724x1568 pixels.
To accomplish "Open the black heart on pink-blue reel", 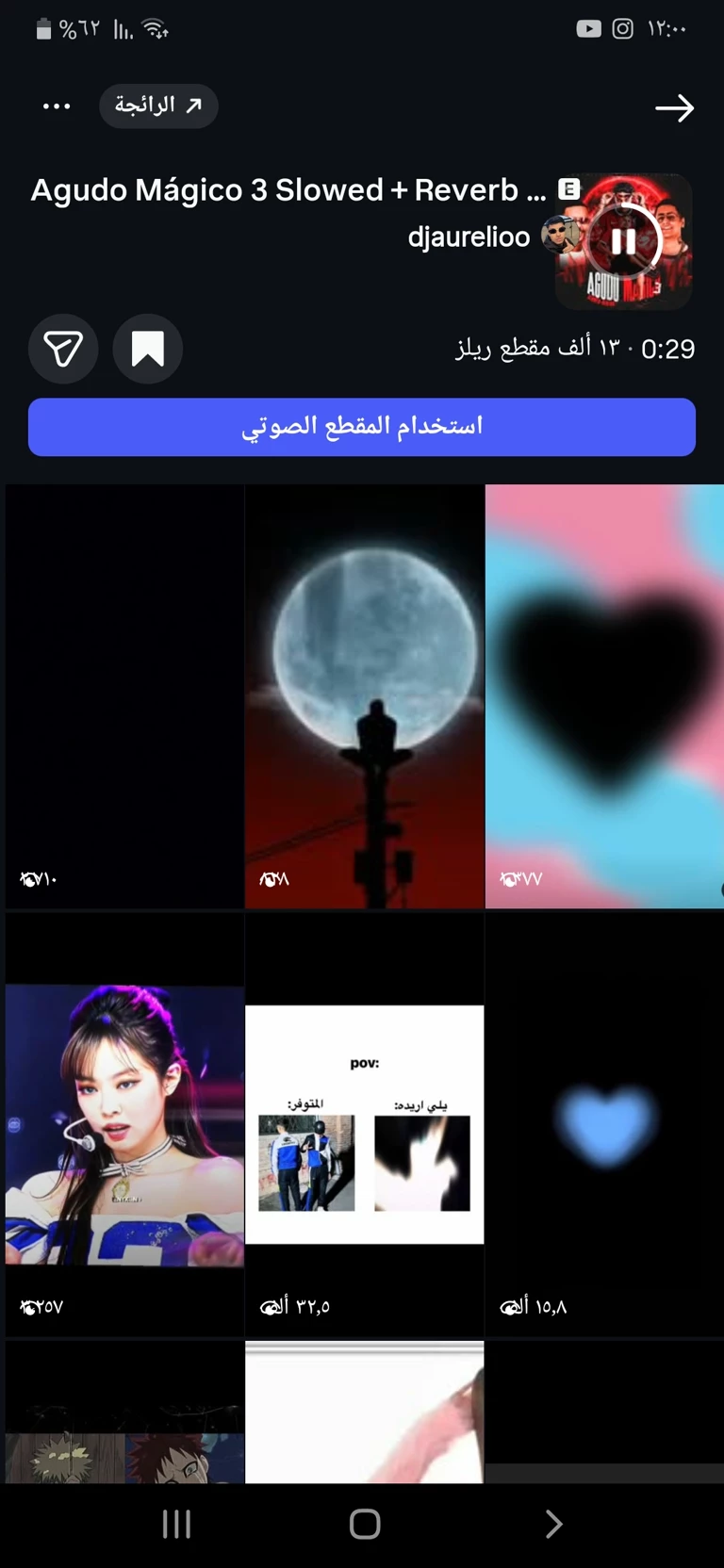I will (604, 696).
